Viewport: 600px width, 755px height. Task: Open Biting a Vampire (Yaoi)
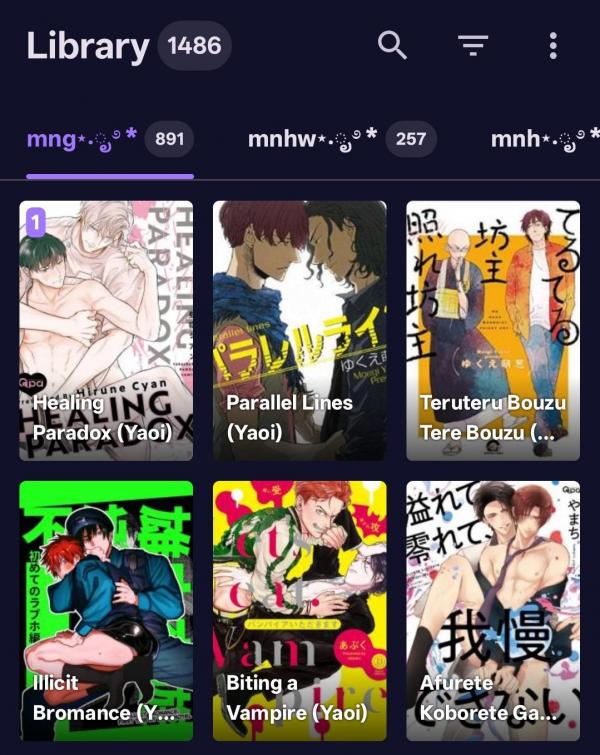[x=299, y=610]
